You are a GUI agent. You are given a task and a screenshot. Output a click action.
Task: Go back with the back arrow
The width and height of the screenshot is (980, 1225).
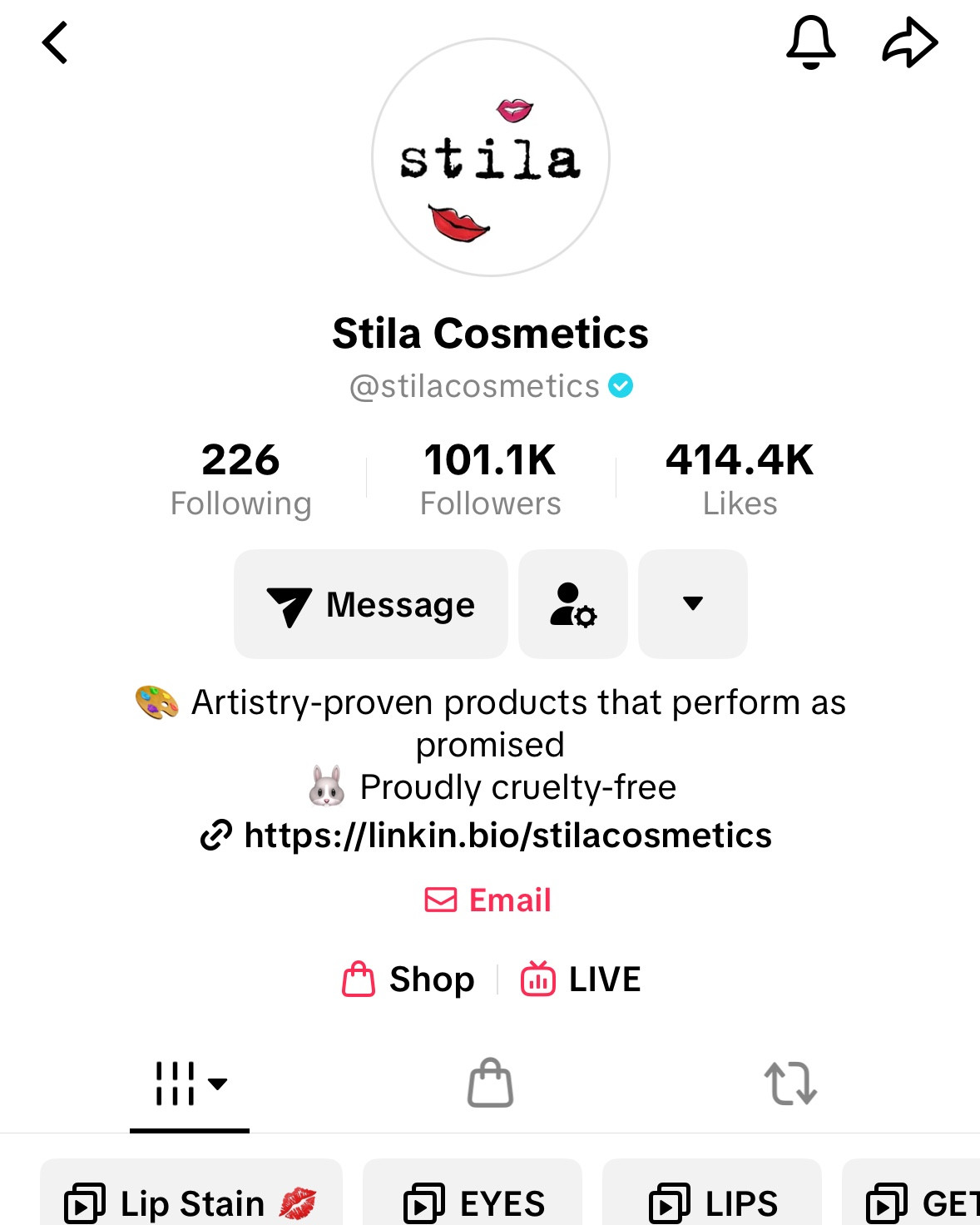coord(55,42)
